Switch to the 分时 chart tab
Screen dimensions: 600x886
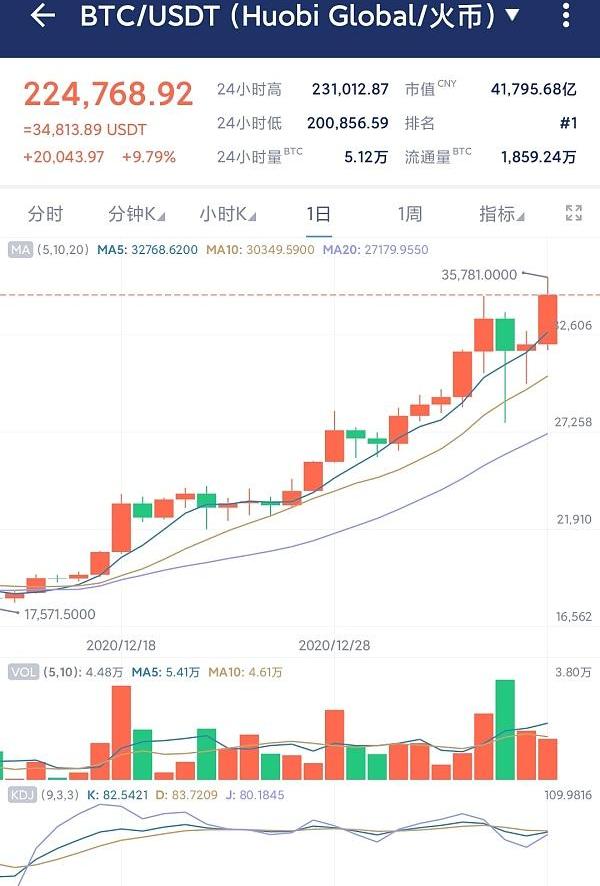[45, 213]
